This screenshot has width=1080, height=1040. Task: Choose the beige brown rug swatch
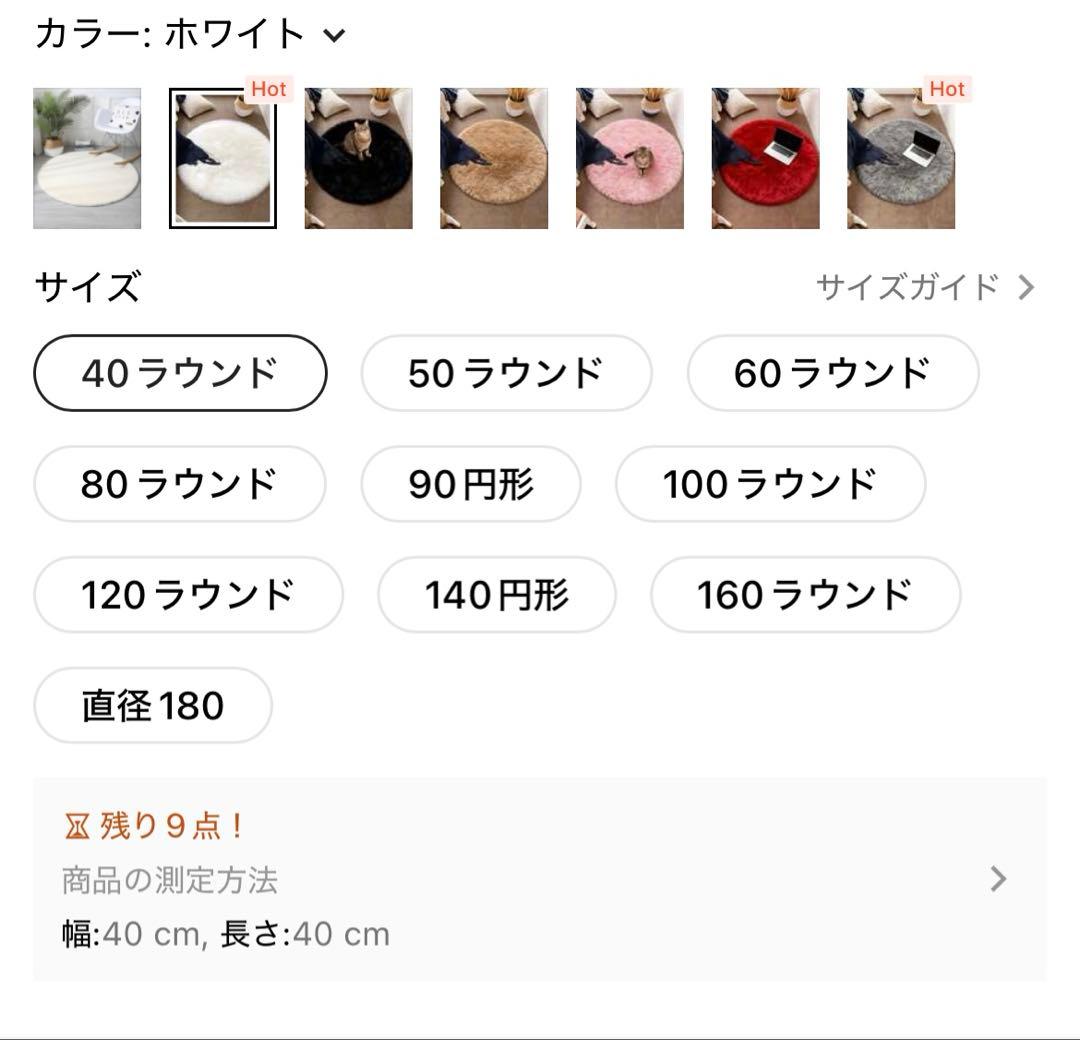click(x=494, y=158)
